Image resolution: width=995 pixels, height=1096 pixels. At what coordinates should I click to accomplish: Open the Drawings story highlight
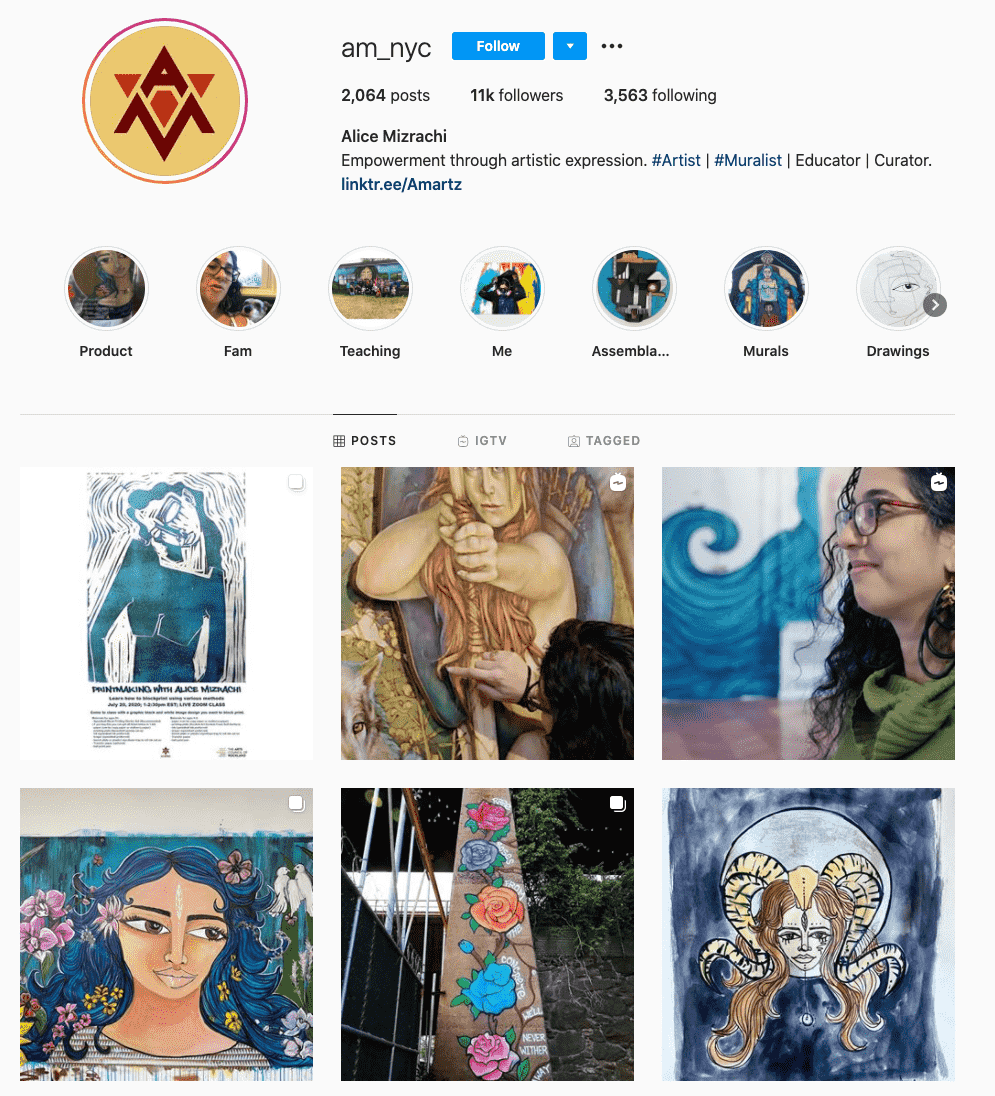click(896, 290)
